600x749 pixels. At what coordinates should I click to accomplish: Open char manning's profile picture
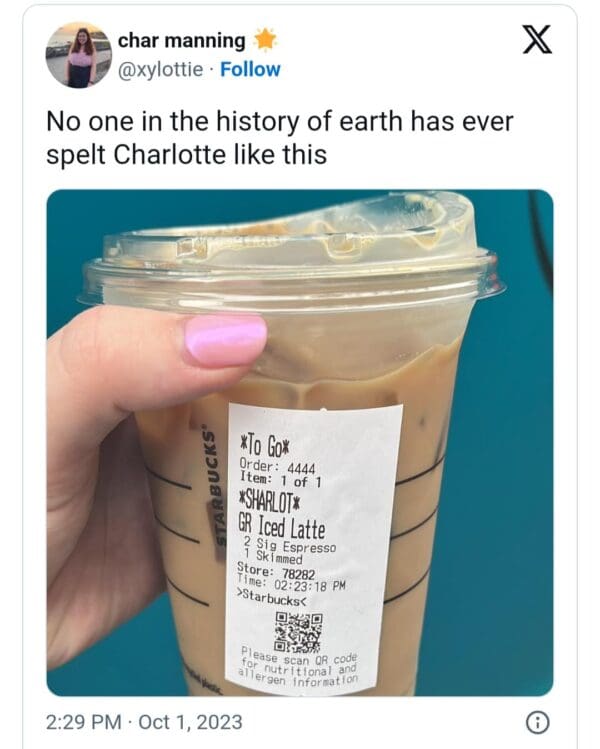78,55
